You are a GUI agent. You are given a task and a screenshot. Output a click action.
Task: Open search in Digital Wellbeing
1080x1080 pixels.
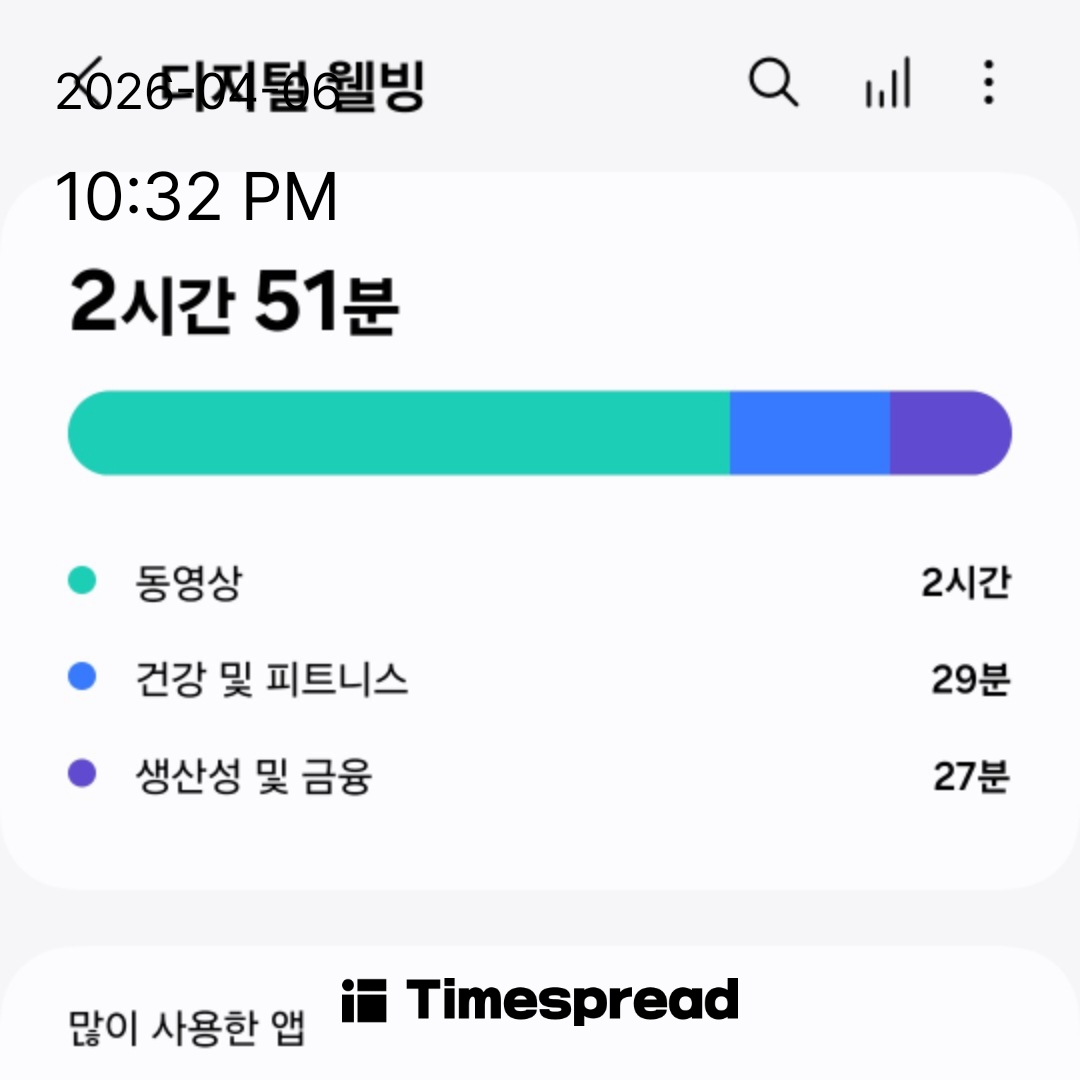tap(773, 82)
